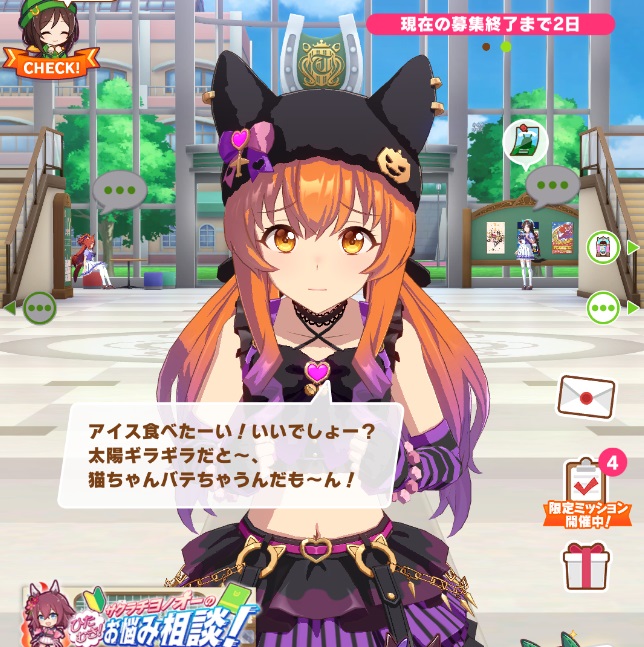Open the green map photo bubble
Image resolution: width=644 pixels, height=647 pixels.
pos(524,141)
